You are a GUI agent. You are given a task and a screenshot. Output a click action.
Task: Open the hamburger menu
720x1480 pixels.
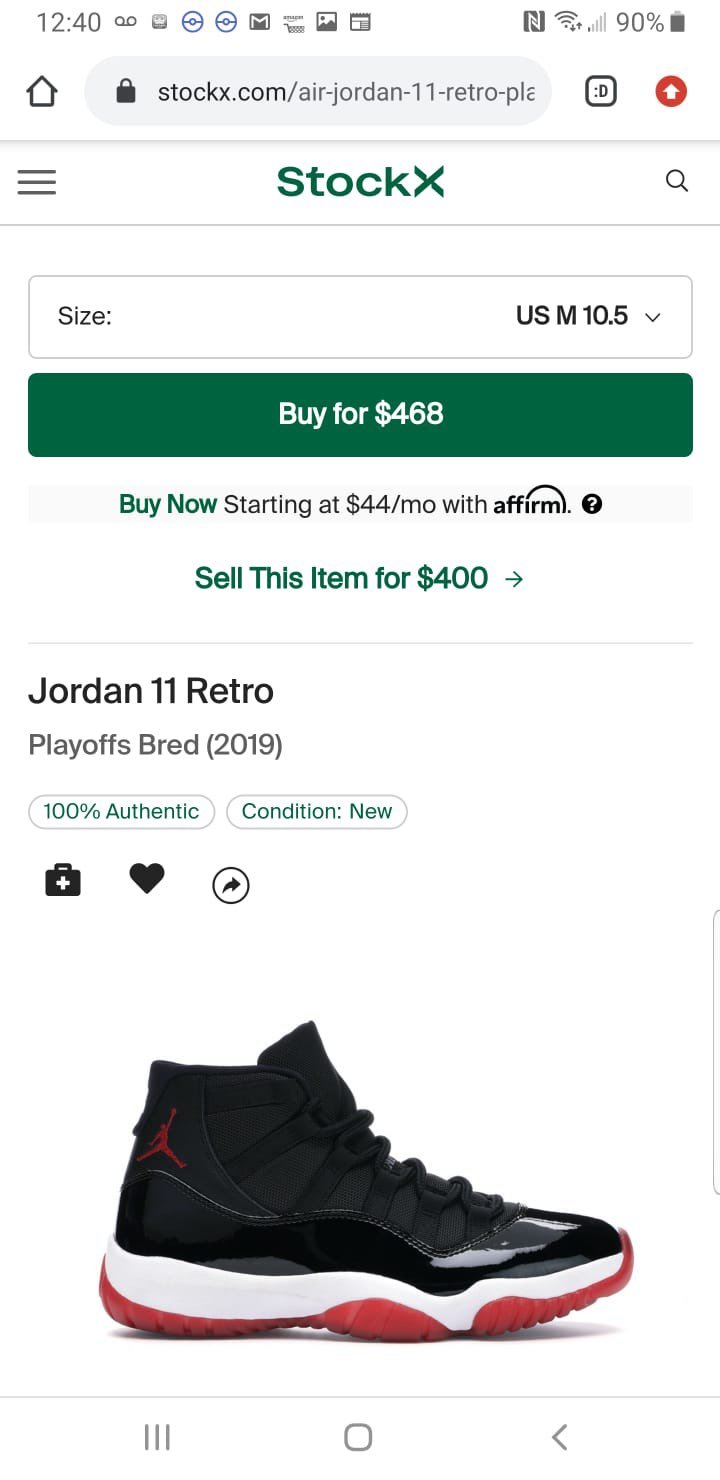click(x=37, y=182)
